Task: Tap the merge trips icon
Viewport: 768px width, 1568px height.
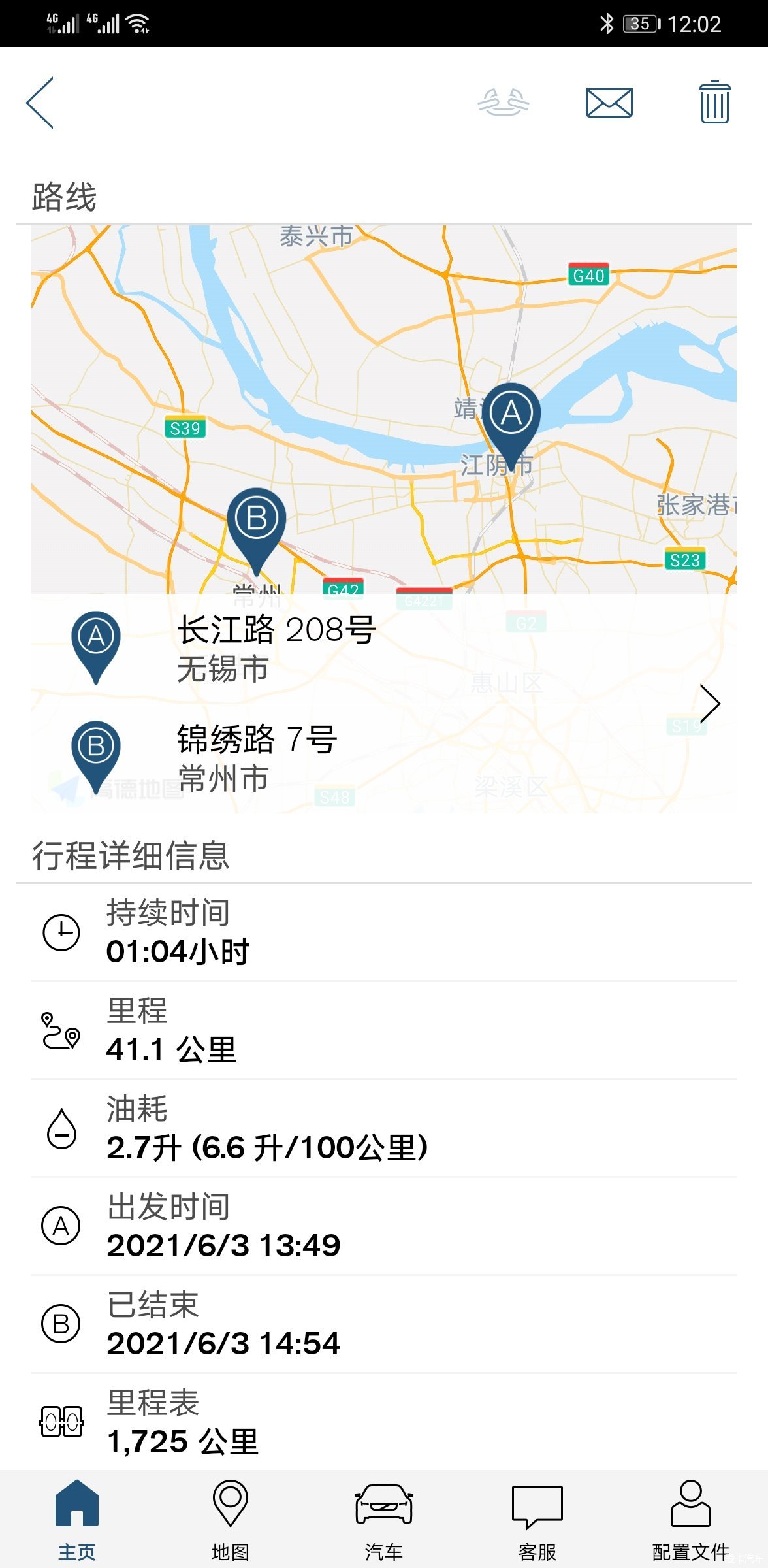Action: point(503,103)
